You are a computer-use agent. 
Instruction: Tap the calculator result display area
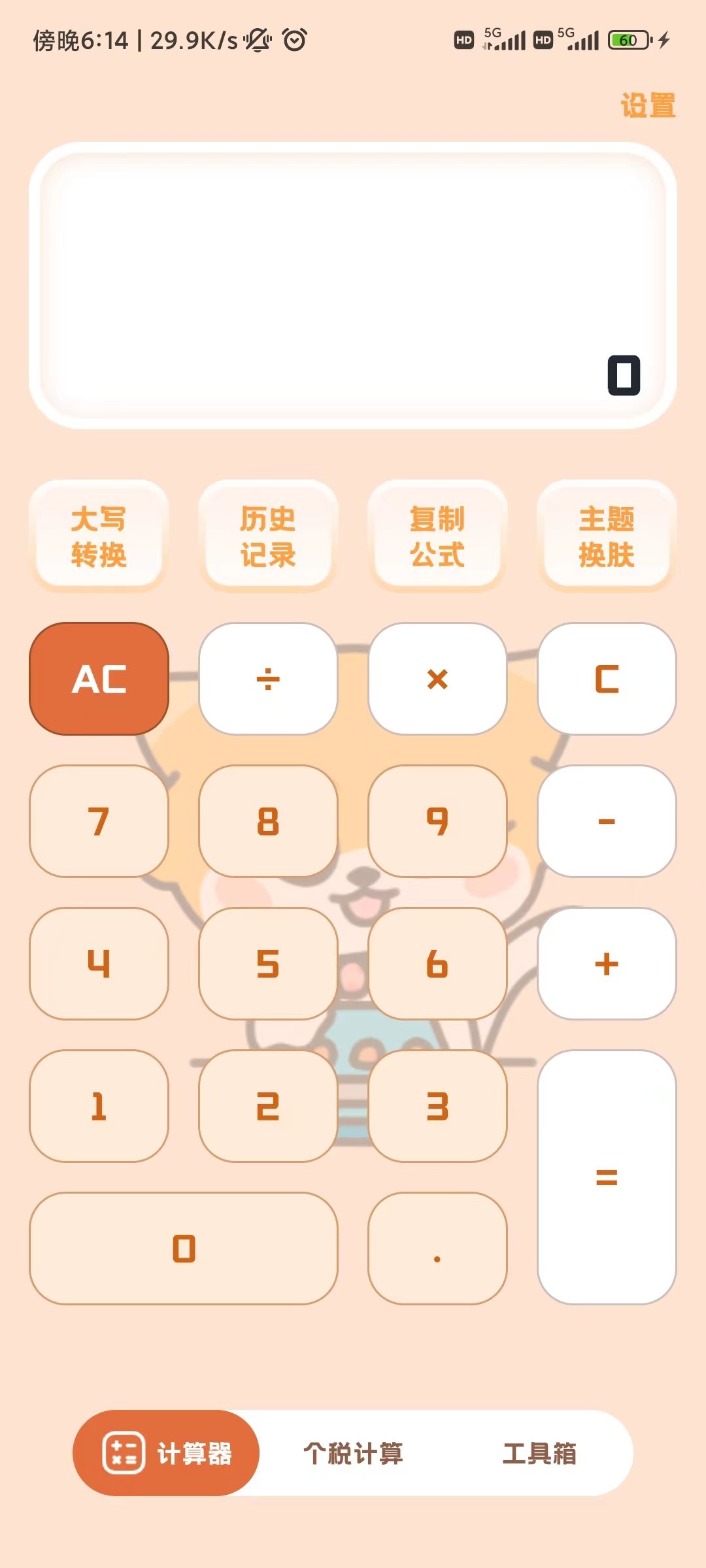(353, 281)
